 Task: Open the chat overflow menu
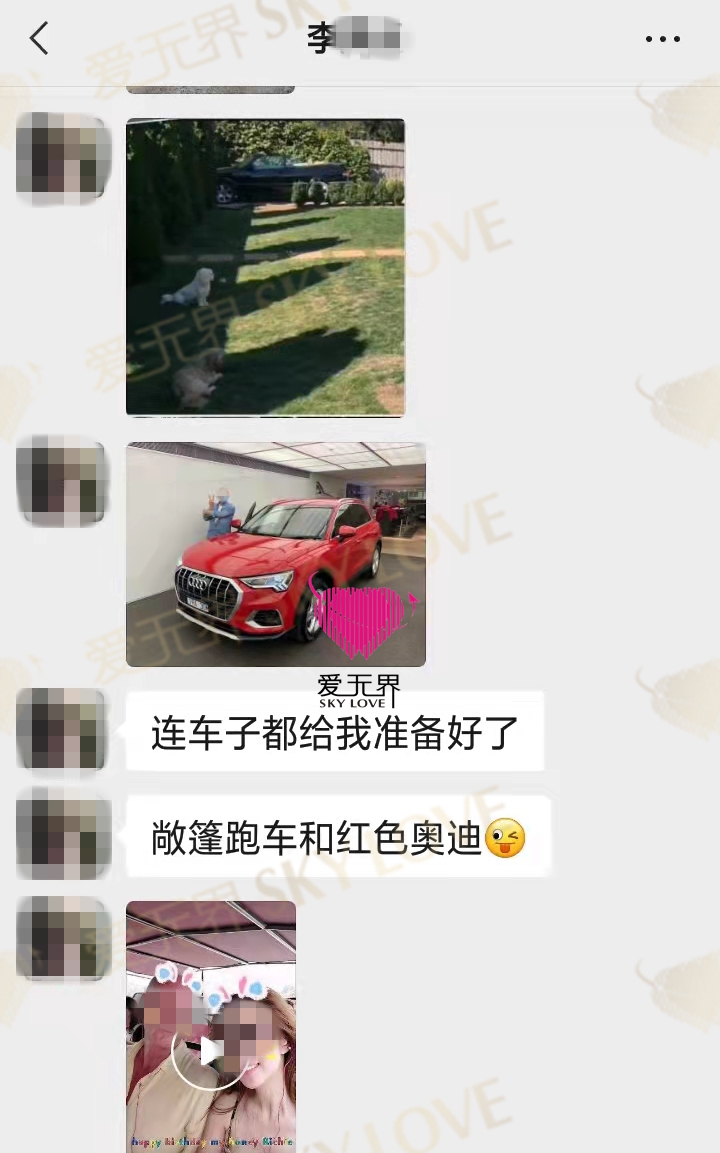coord(662,39)
